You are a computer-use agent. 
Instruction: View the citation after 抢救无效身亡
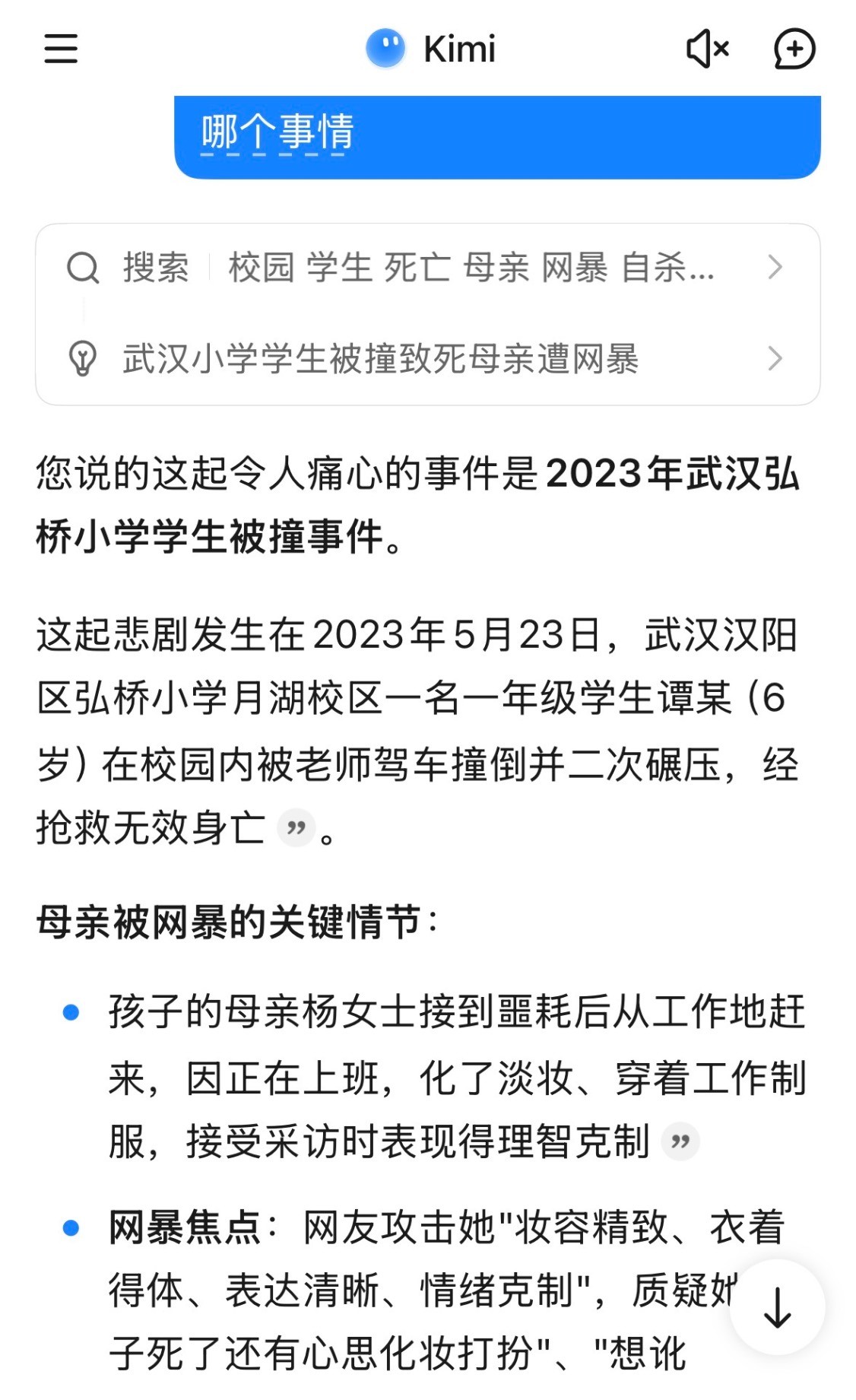pyautogui.click(x=296, y=827)
